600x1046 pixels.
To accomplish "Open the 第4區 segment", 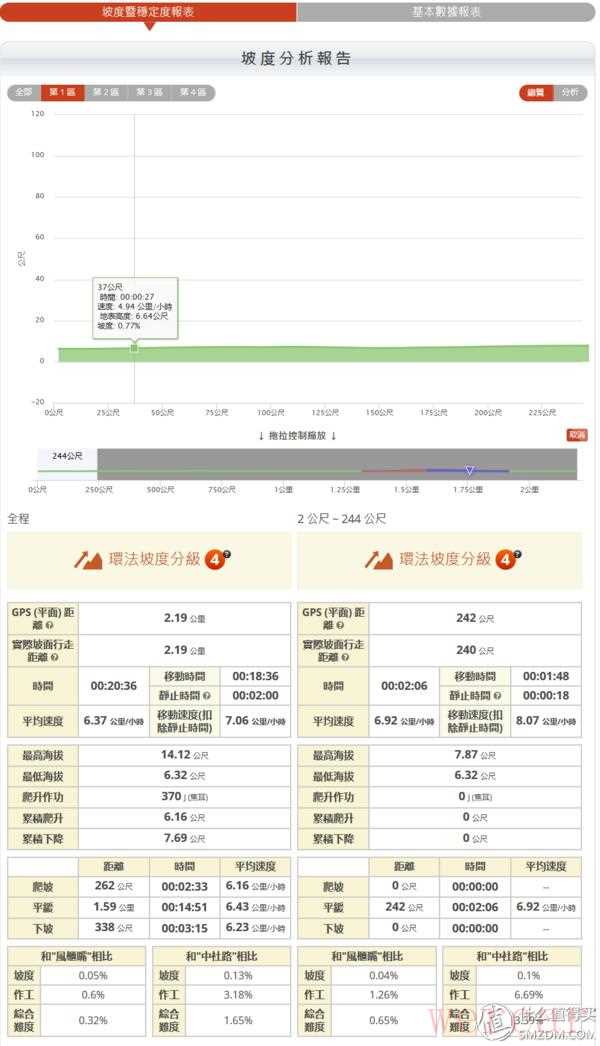I will click(193, 92).
